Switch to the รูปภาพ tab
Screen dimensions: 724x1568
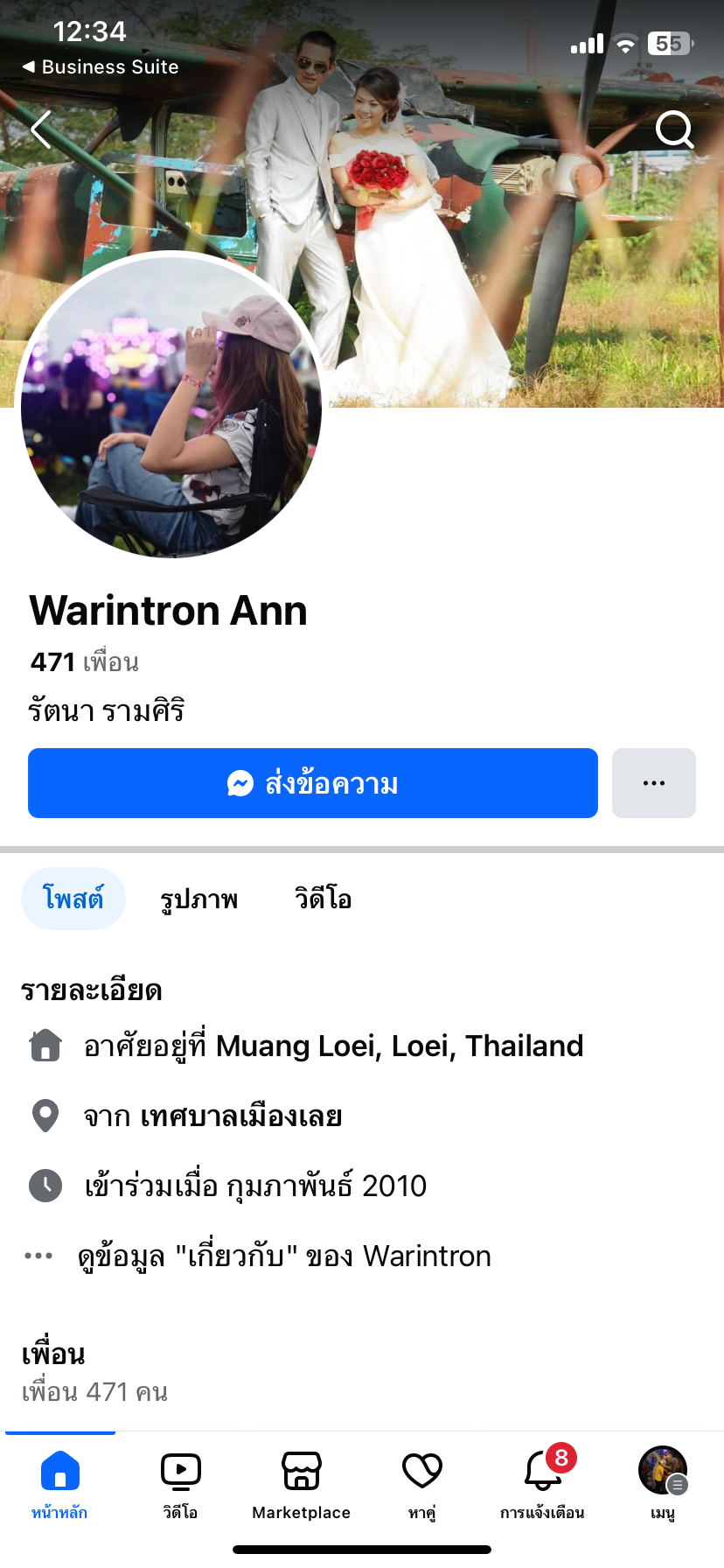(x=199, y=899)
